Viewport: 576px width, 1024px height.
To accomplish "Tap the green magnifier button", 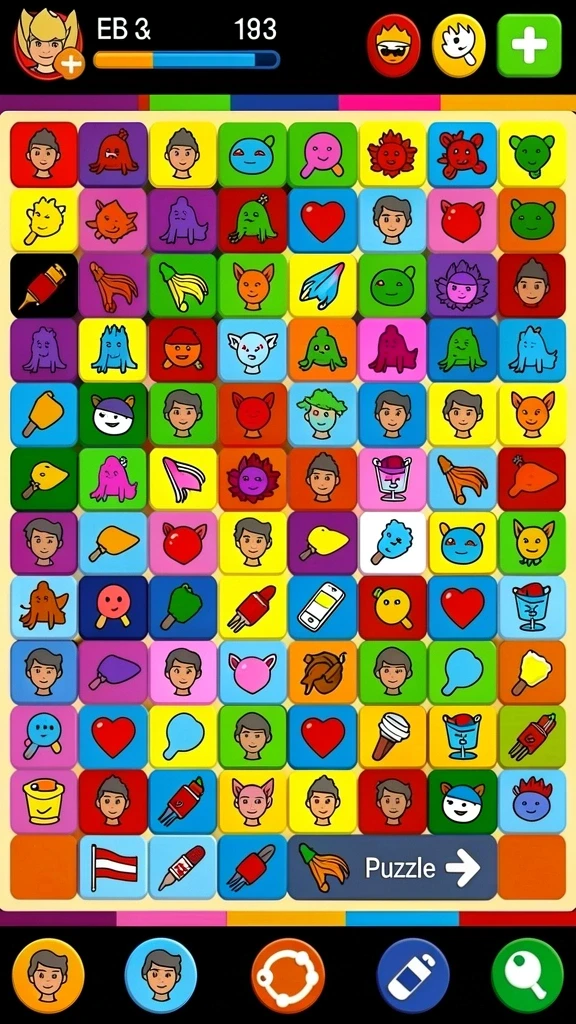I will 528,976.
